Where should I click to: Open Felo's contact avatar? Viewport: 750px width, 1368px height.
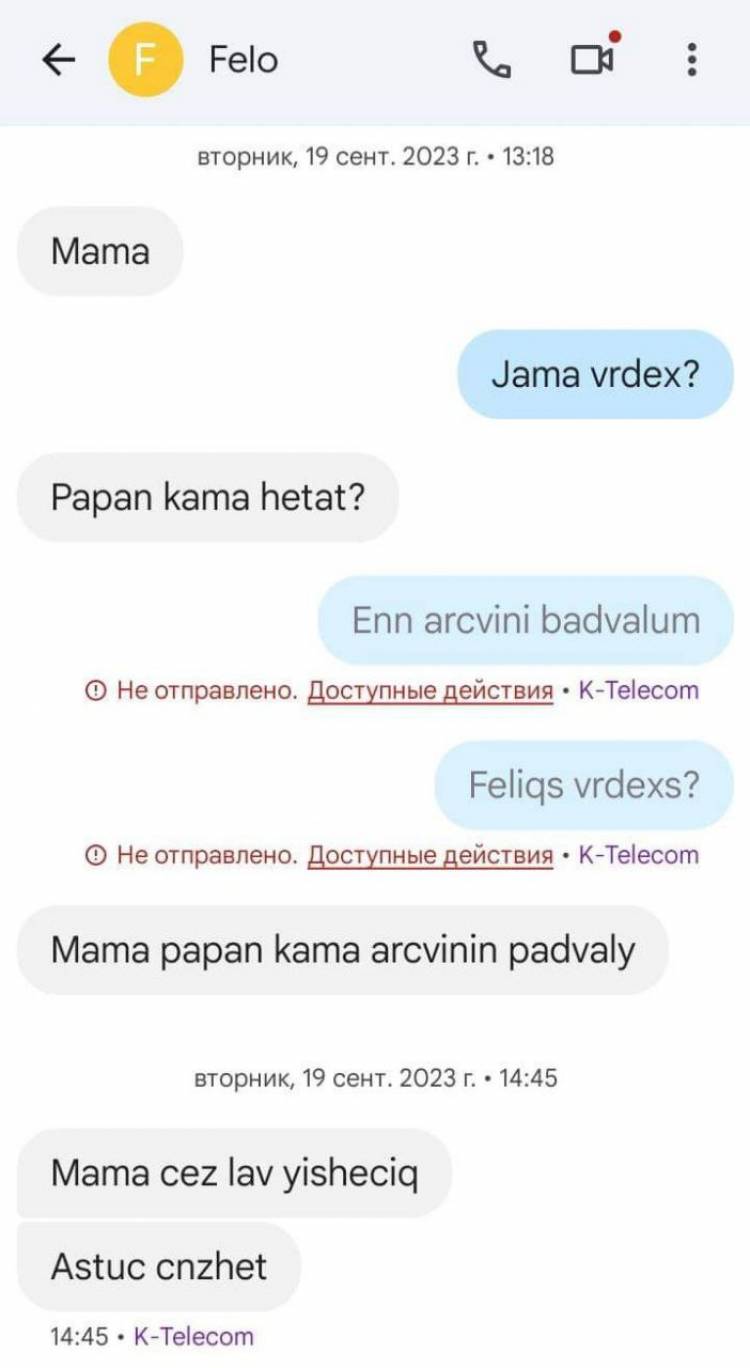146,60
